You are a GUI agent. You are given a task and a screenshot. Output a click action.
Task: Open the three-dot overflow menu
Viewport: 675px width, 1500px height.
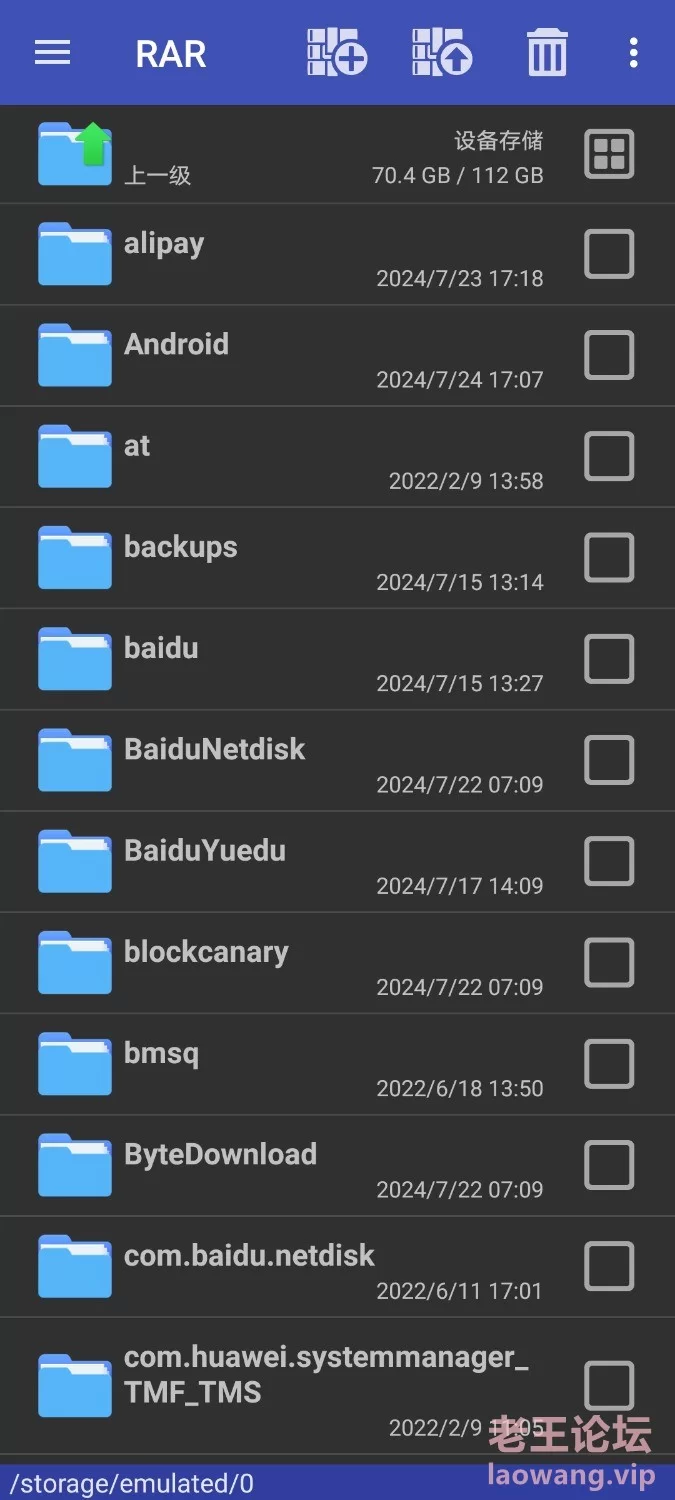coord(633,52)
